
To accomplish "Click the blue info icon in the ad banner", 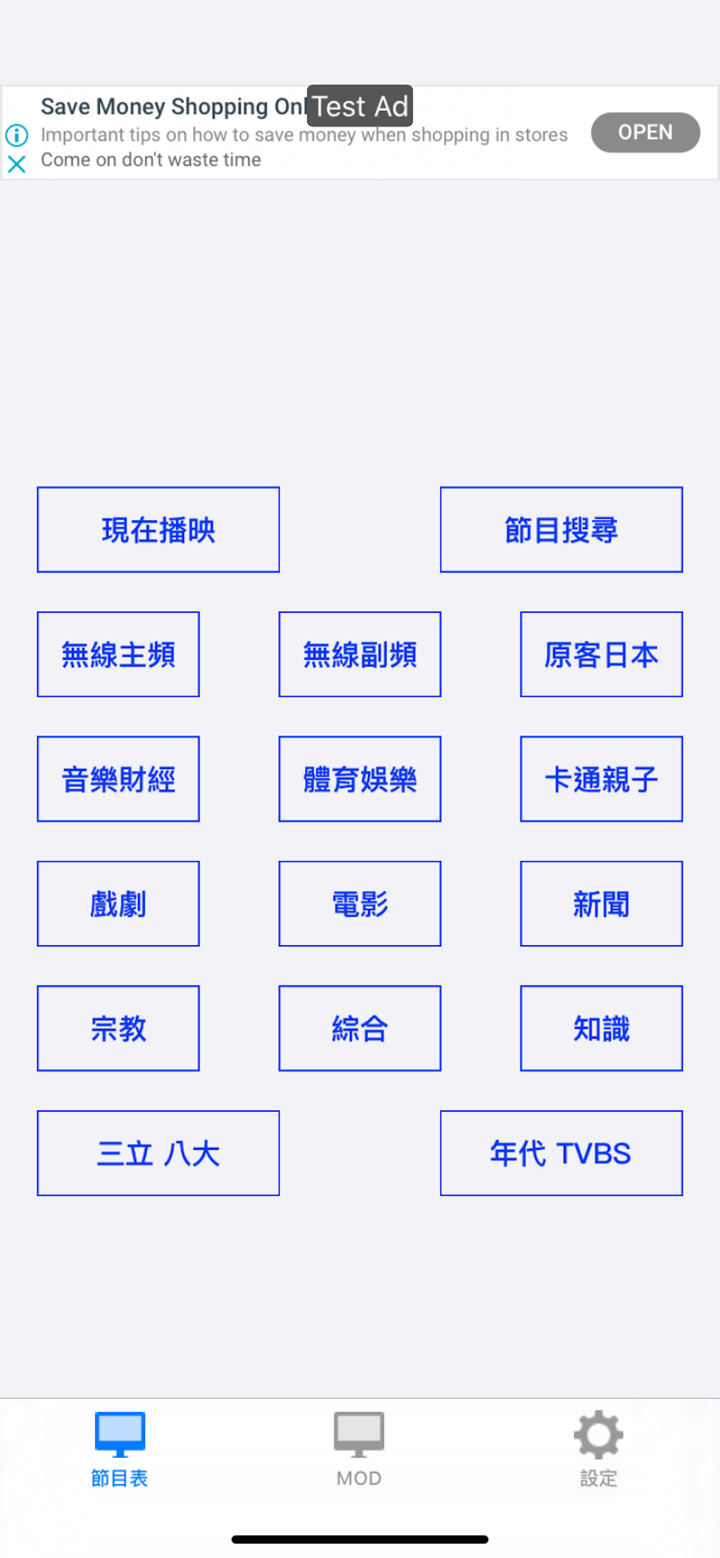I will [17, 135].
